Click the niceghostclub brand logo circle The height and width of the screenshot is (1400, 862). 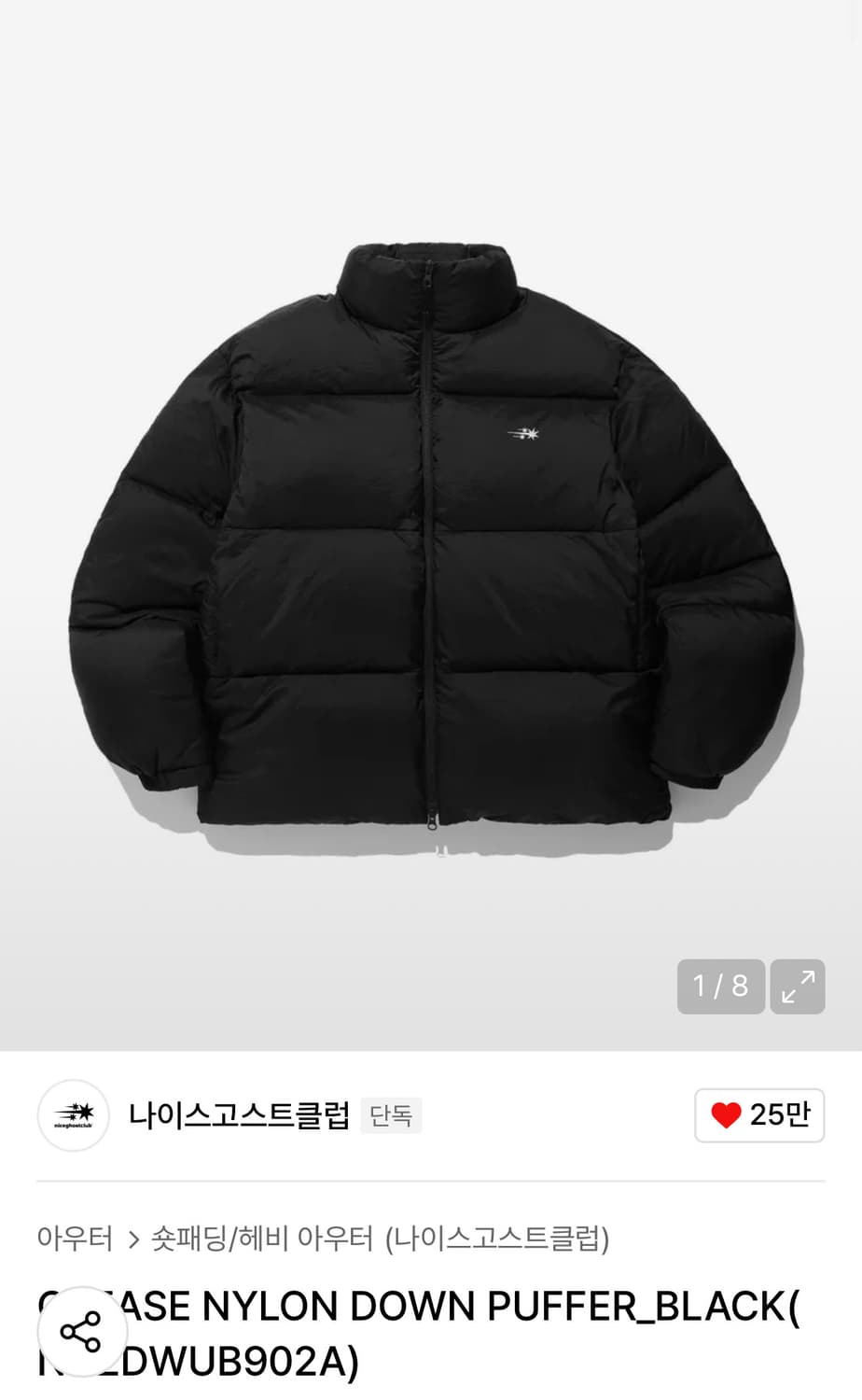74,1114
